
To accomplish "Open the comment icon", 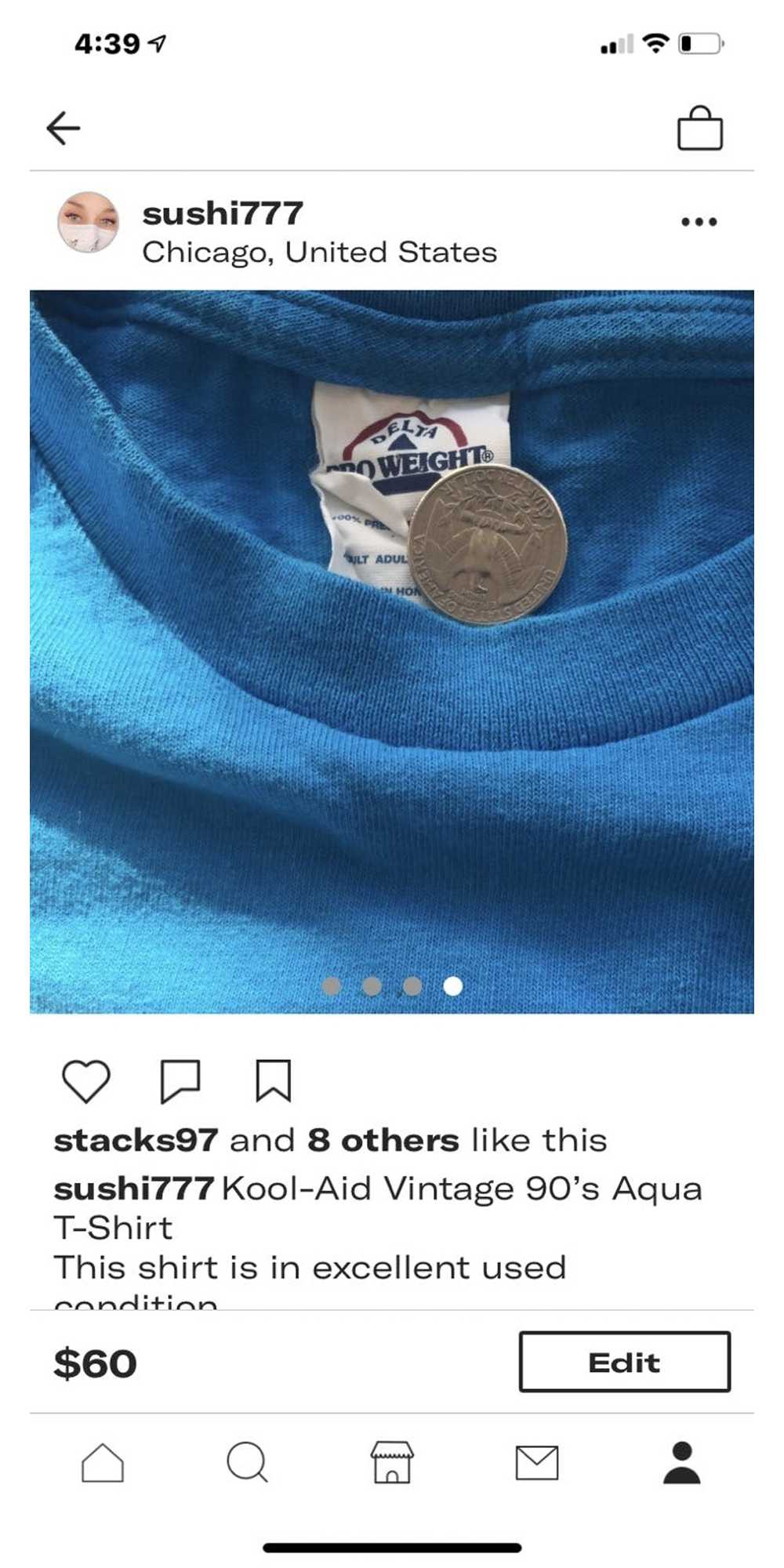I will [180, 1081].
